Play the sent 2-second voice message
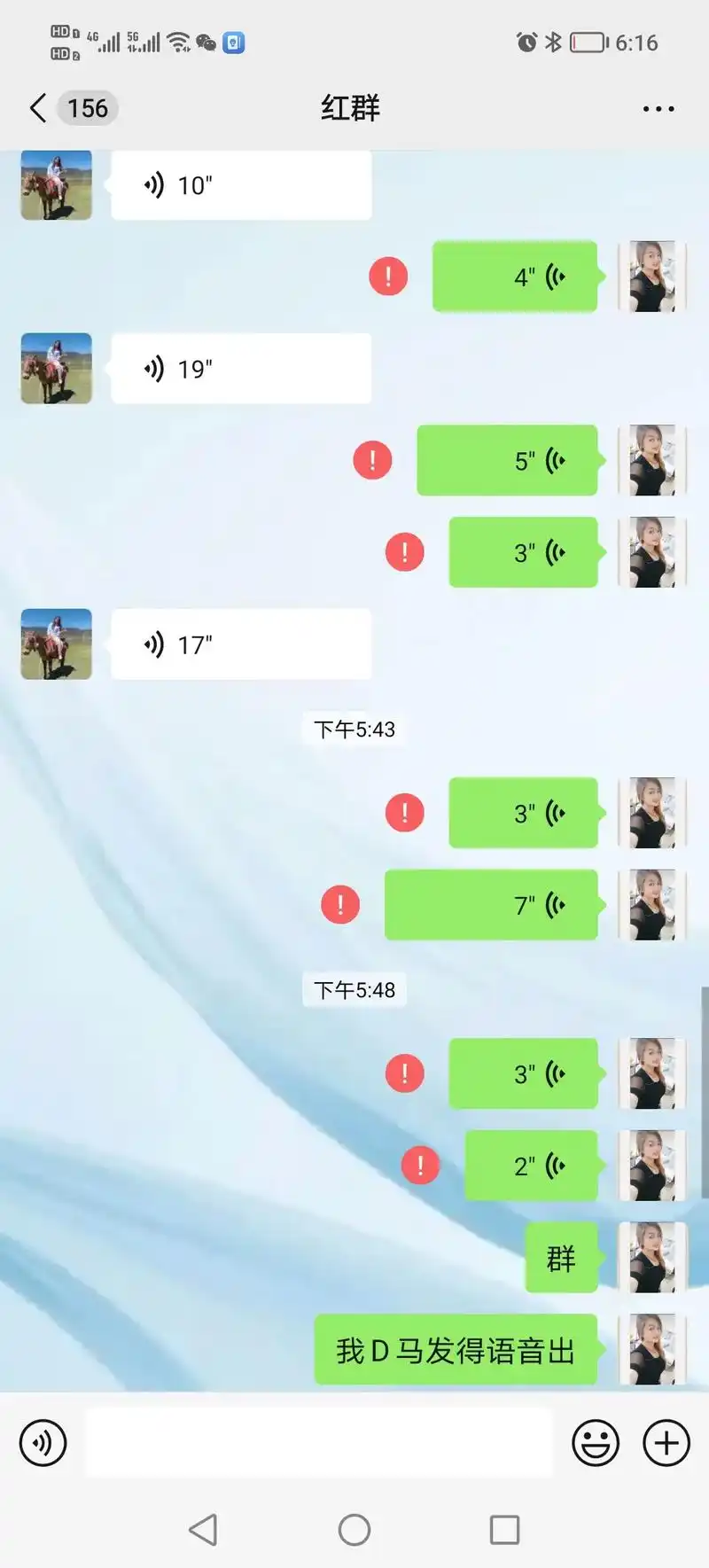Viewport: 709px width, 1568px height. [531, 1166]
